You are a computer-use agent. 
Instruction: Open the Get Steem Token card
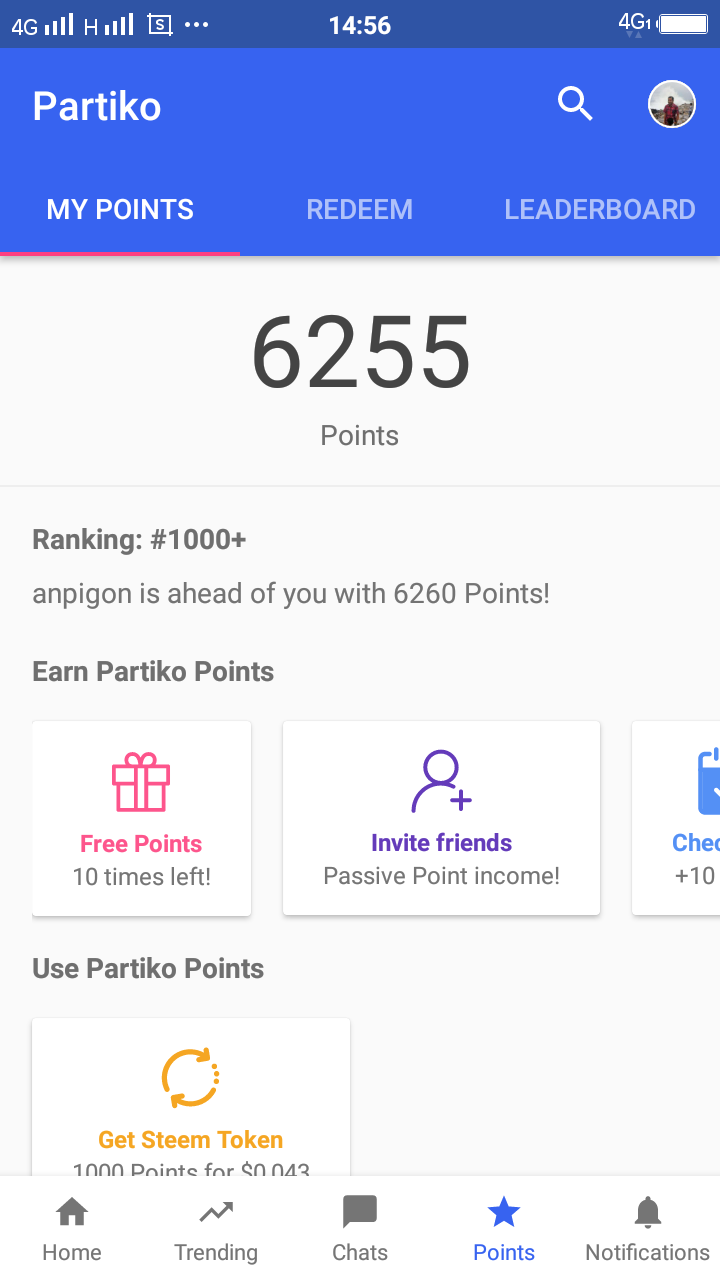point(191,1100)
